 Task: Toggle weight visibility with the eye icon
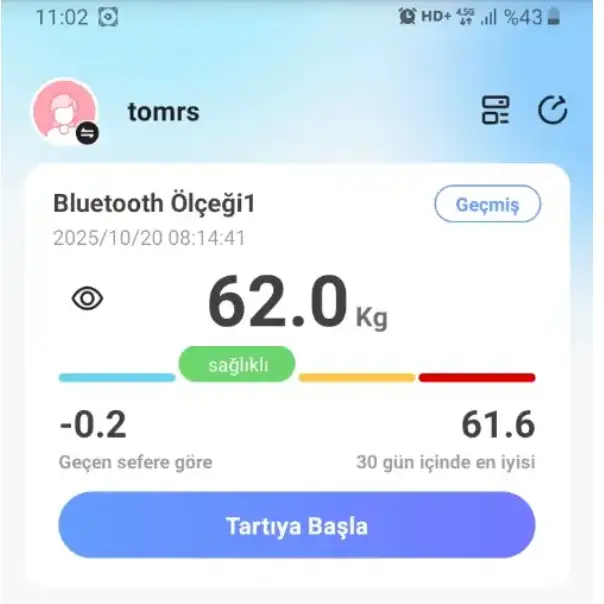pos(88,298)
